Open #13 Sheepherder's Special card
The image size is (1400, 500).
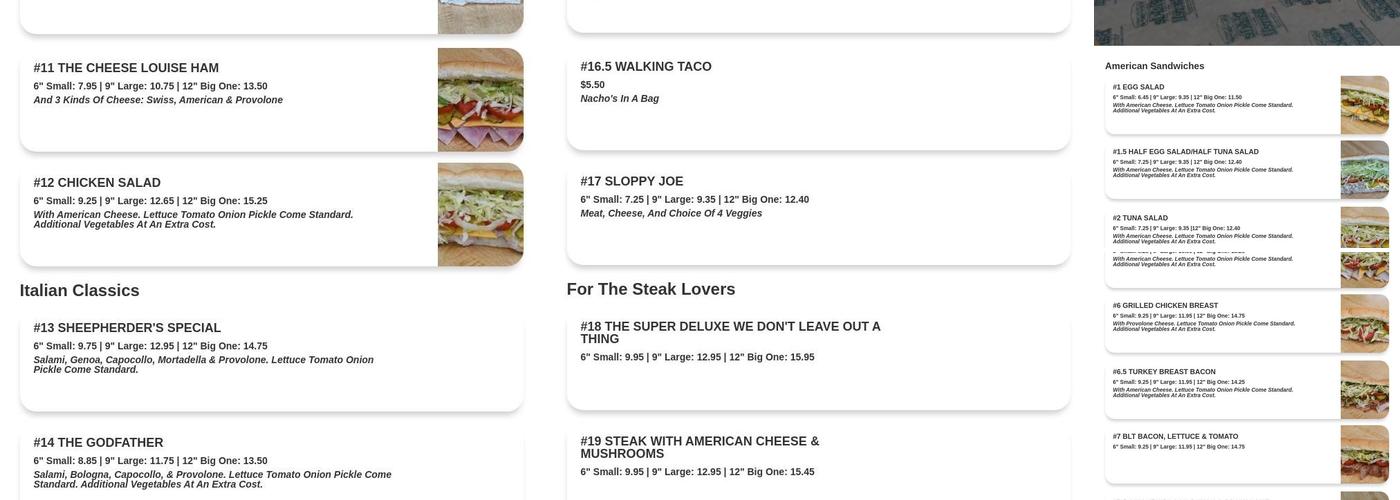tap(270, 360)
